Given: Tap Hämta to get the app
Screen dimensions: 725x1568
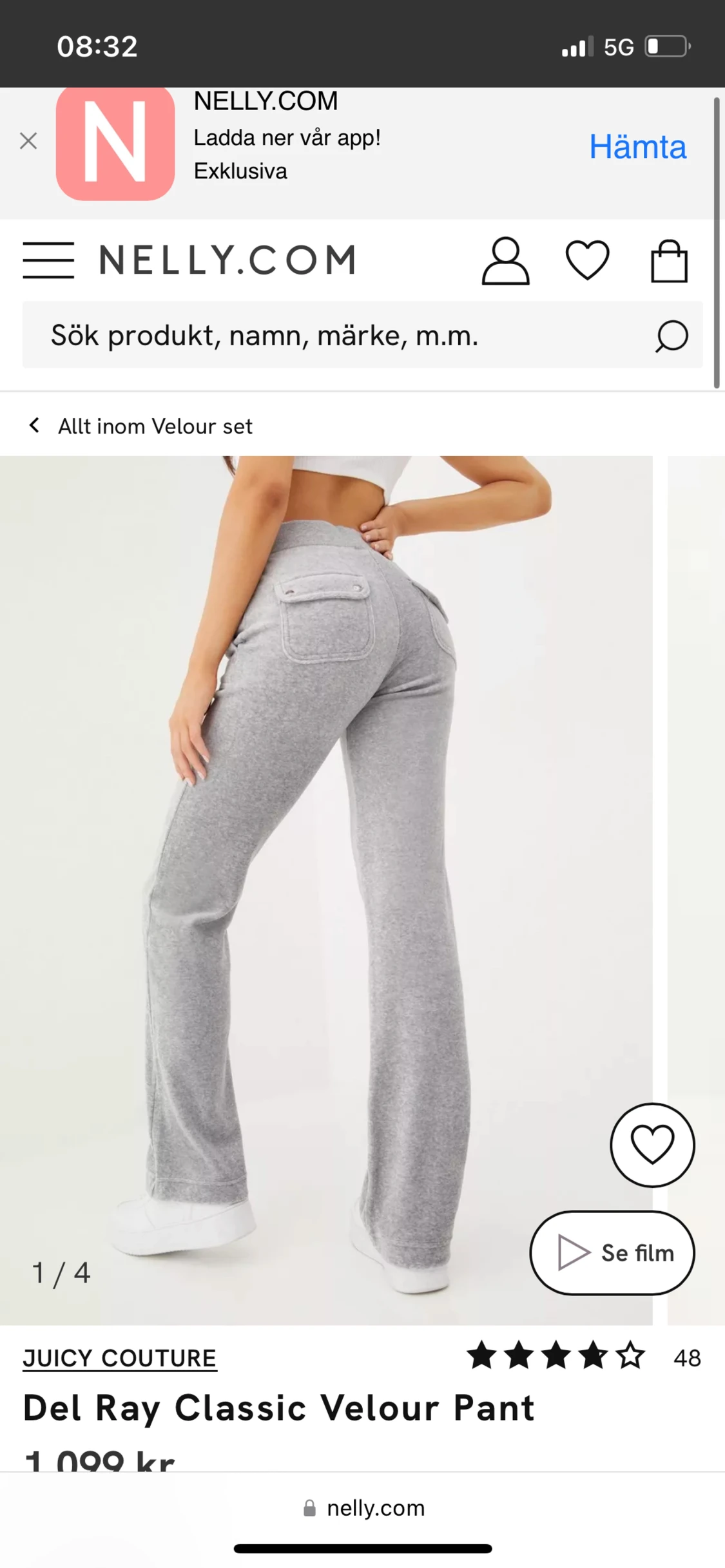Looking at the screenshot, I should [637, 147].
